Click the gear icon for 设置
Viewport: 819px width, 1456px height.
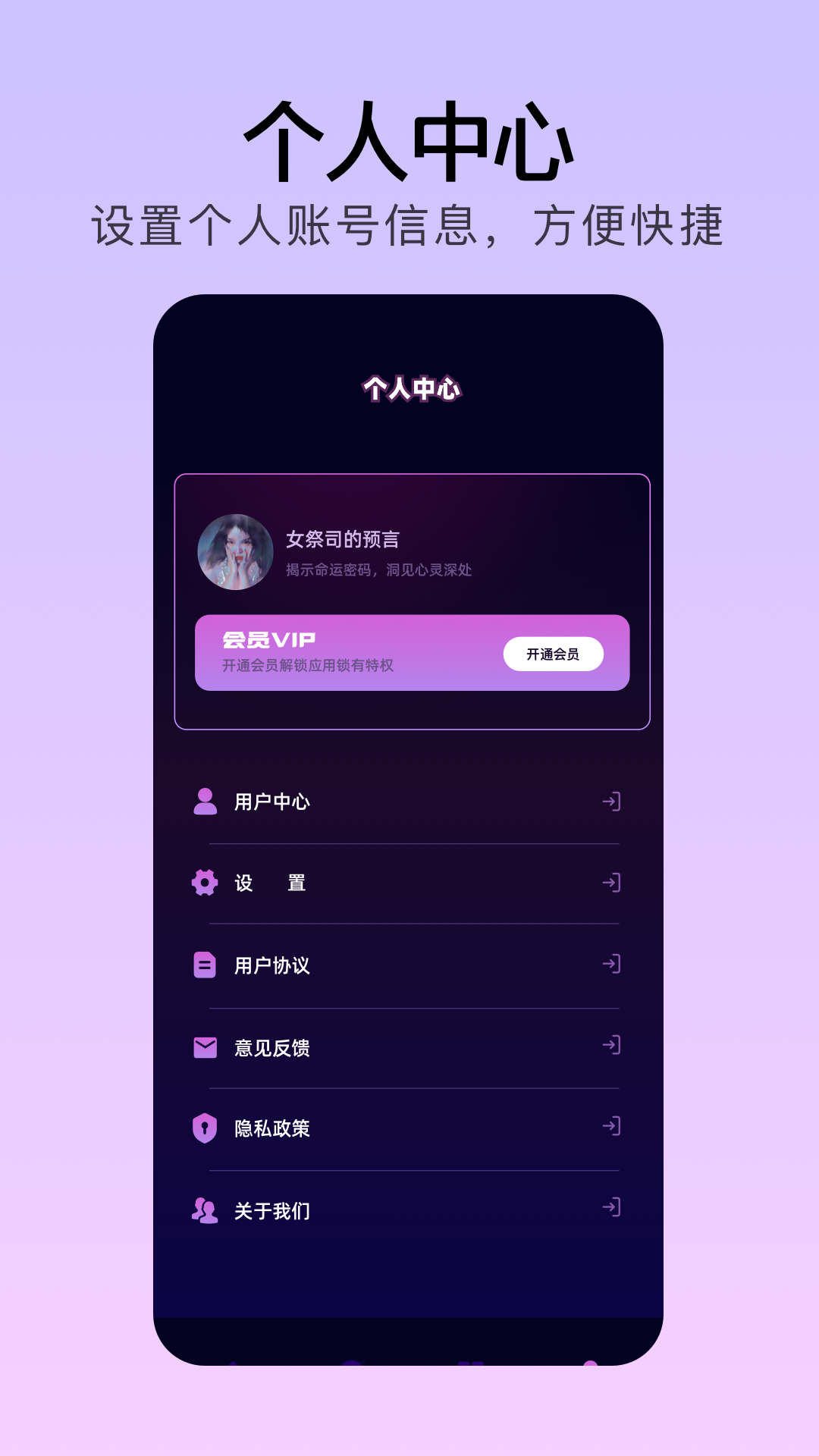[x=203, y=882]
